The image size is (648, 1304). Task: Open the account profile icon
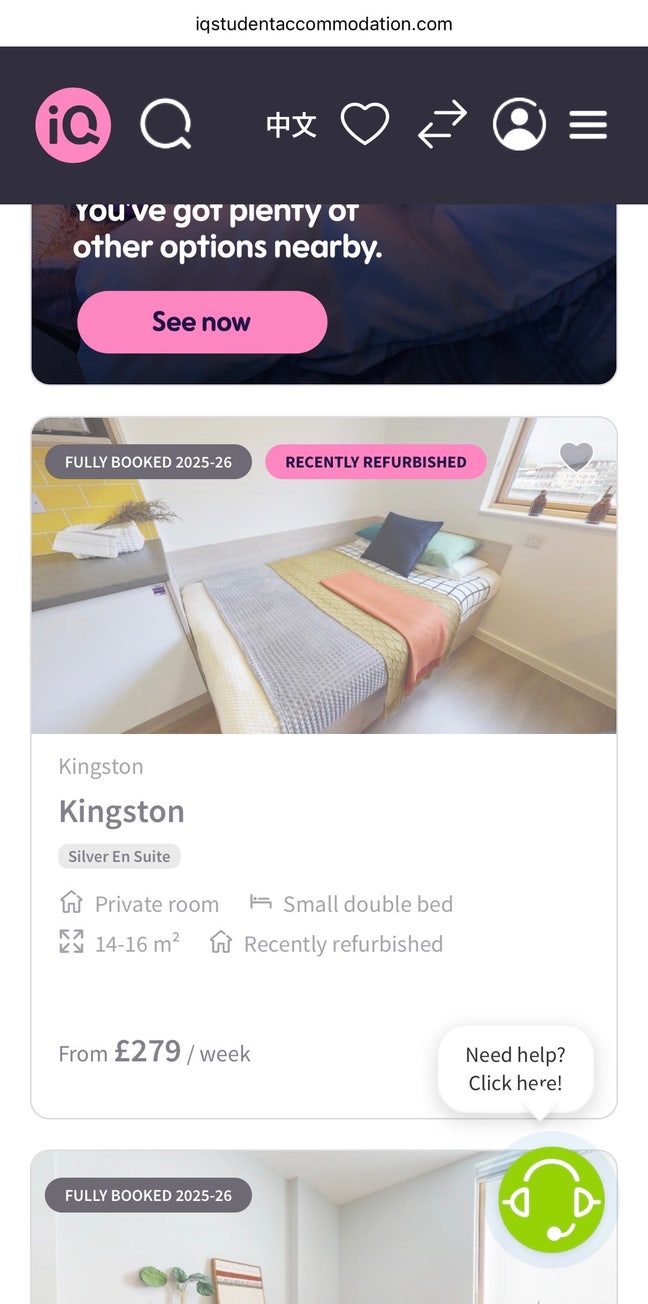click(519, 125)
